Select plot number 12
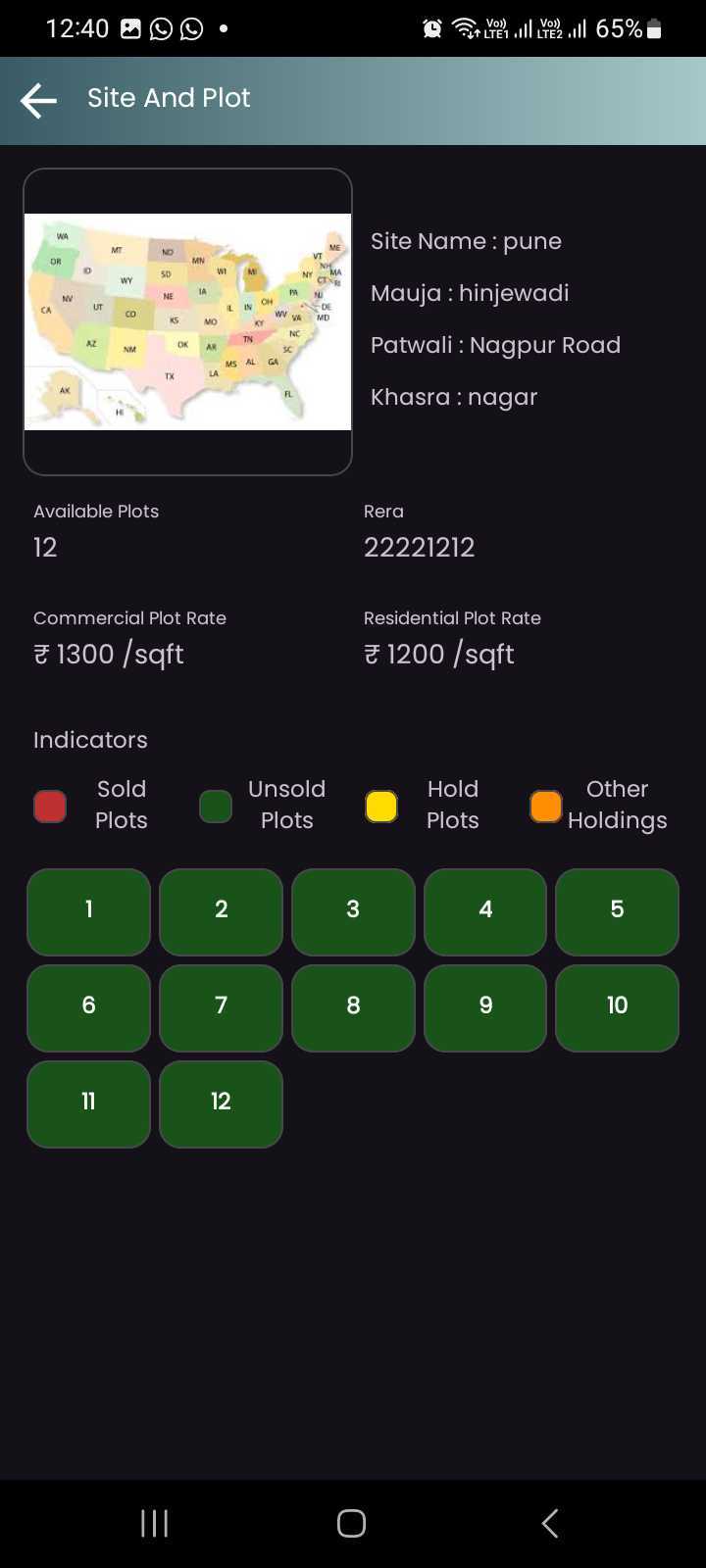Viewport: 706px width, 1568px height. point(221,1103)
